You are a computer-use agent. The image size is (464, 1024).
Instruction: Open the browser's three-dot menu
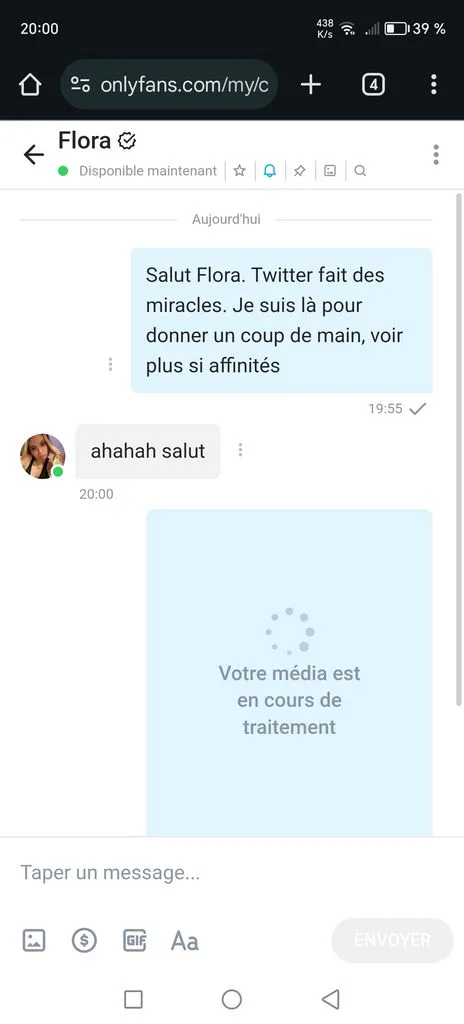pos(433,84)
